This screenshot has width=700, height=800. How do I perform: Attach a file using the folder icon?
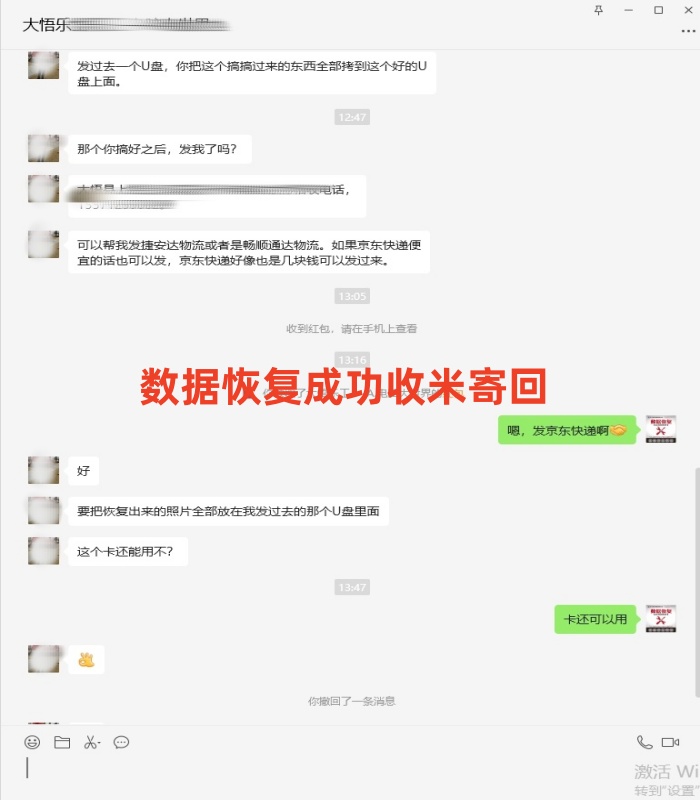point(62,742)
